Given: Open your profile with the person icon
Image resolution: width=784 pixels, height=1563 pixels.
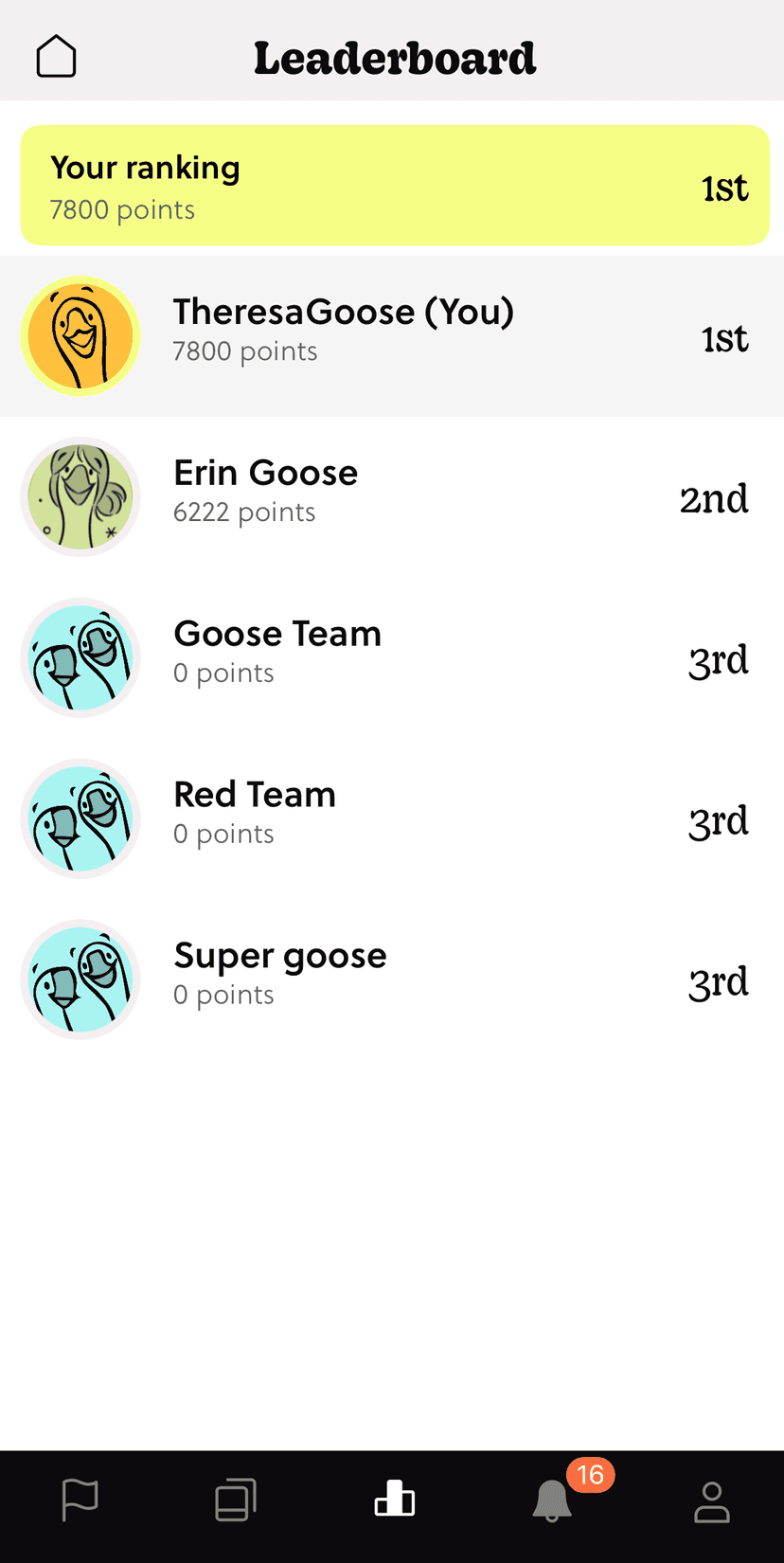Looking at the screenshot, I should [712, 1502].
